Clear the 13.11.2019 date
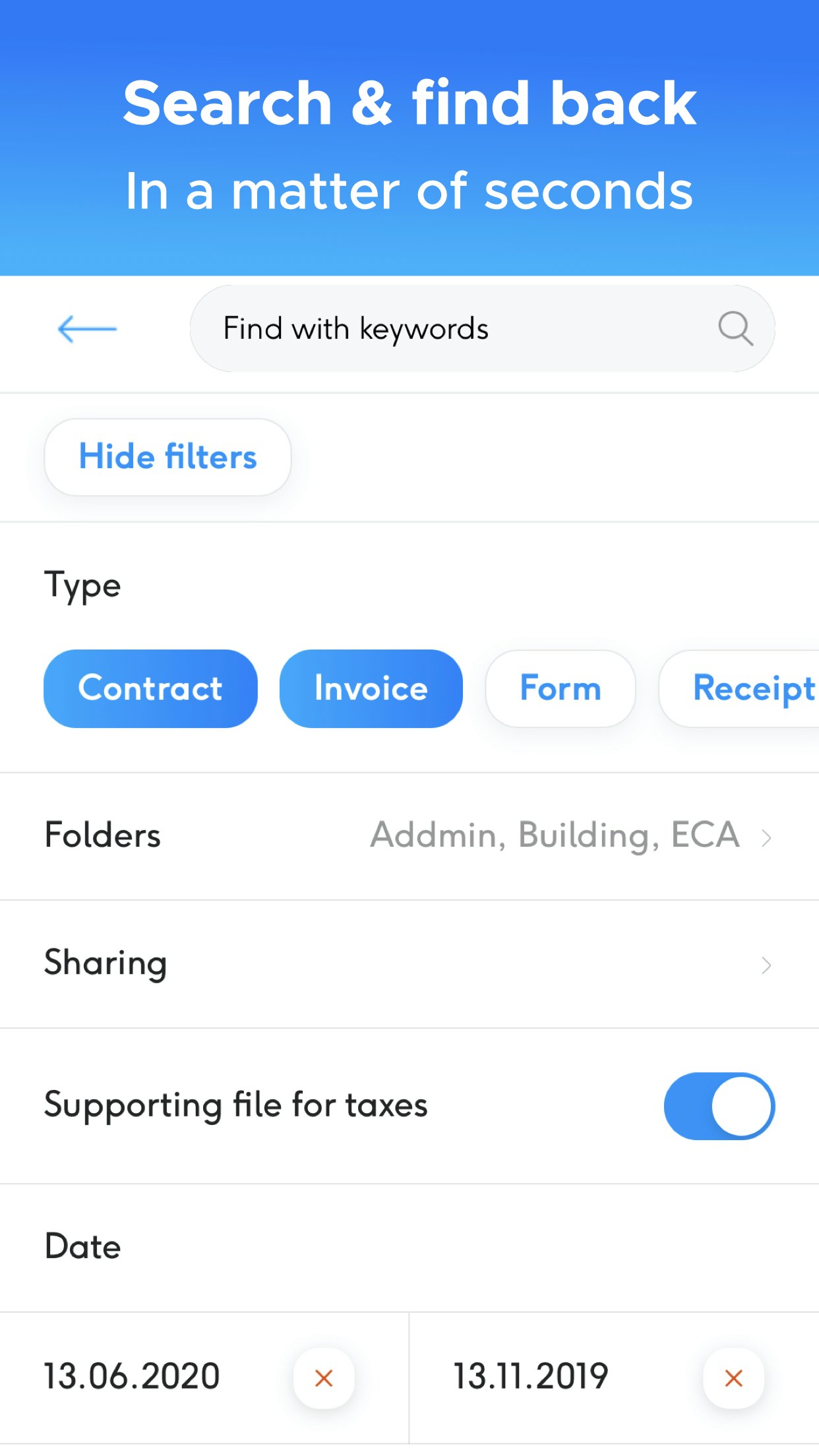 pyautogui.click(x=733, y=1378)
